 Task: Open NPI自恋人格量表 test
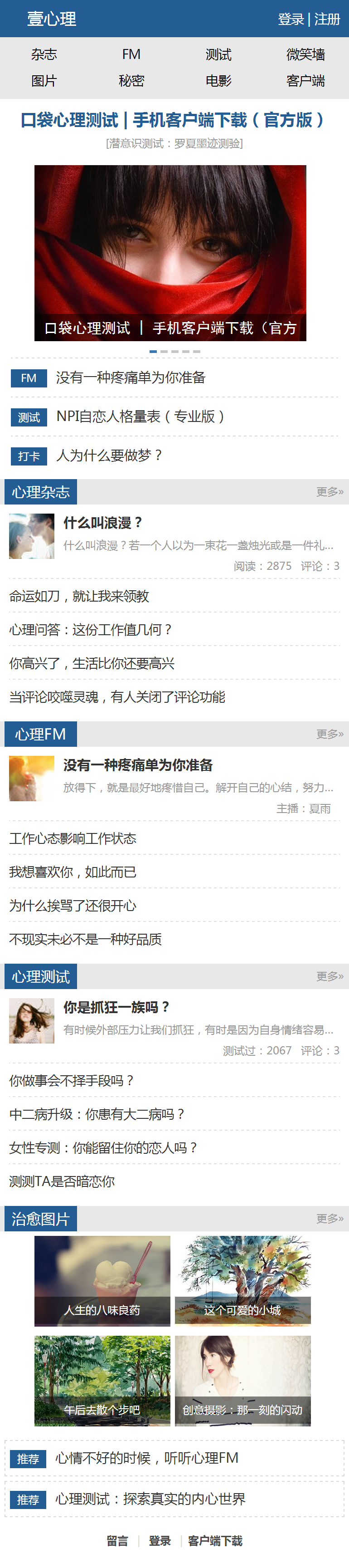[141, 416]
